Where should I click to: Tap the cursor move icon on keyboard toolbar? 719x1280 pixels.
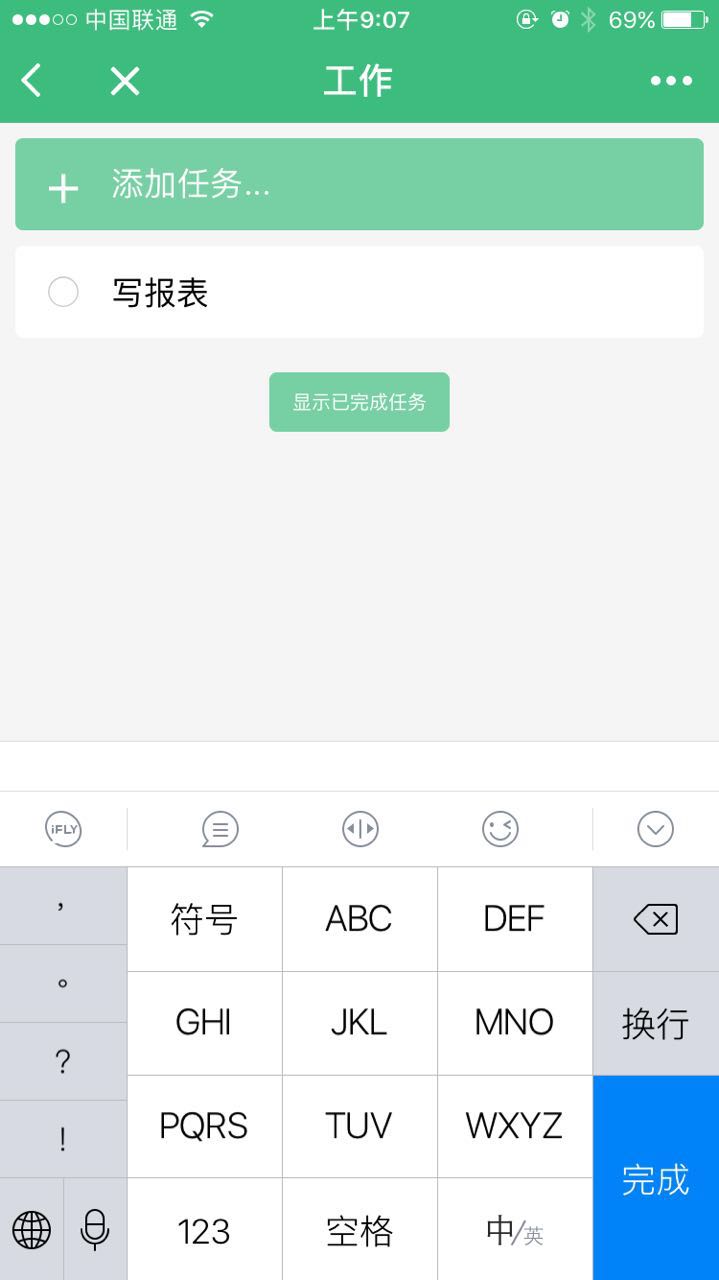[x=360, y=829]
